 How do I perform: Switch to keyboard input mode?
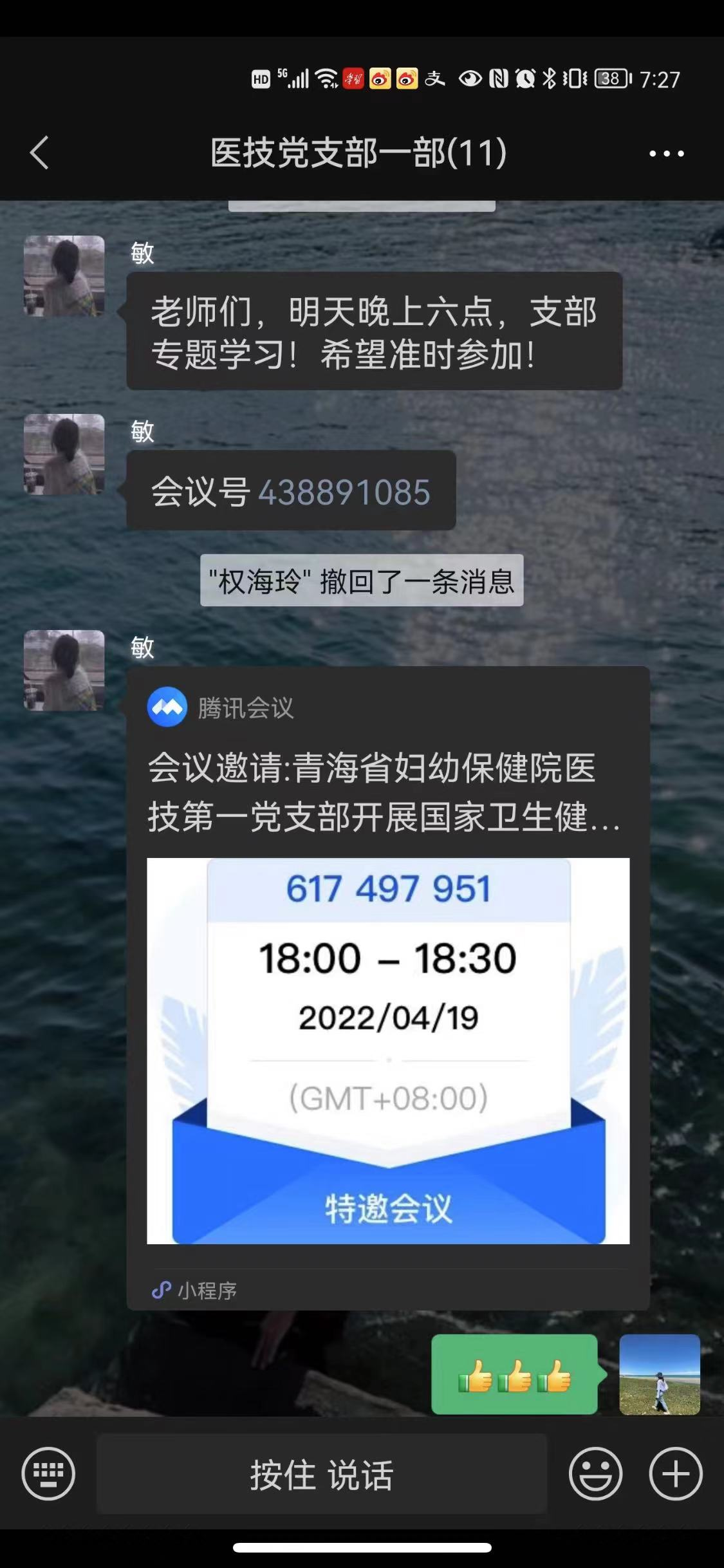[48, 1473]
